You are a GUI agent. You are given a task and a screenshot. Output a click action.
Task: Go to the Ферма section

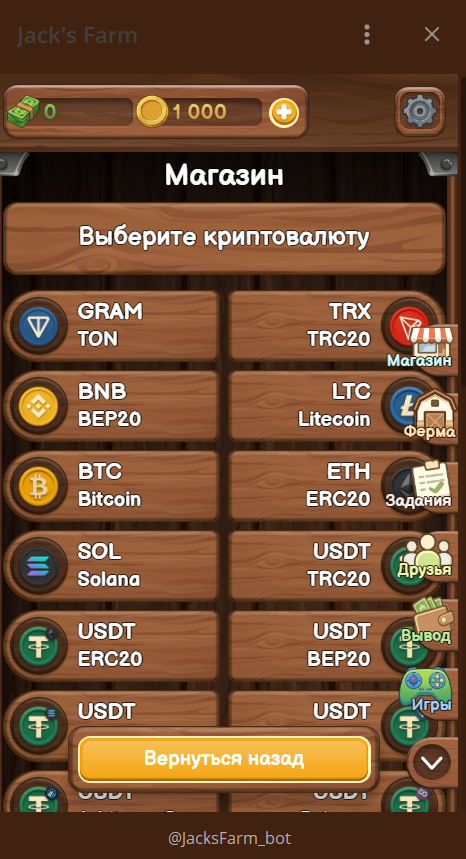click(430, 416)
